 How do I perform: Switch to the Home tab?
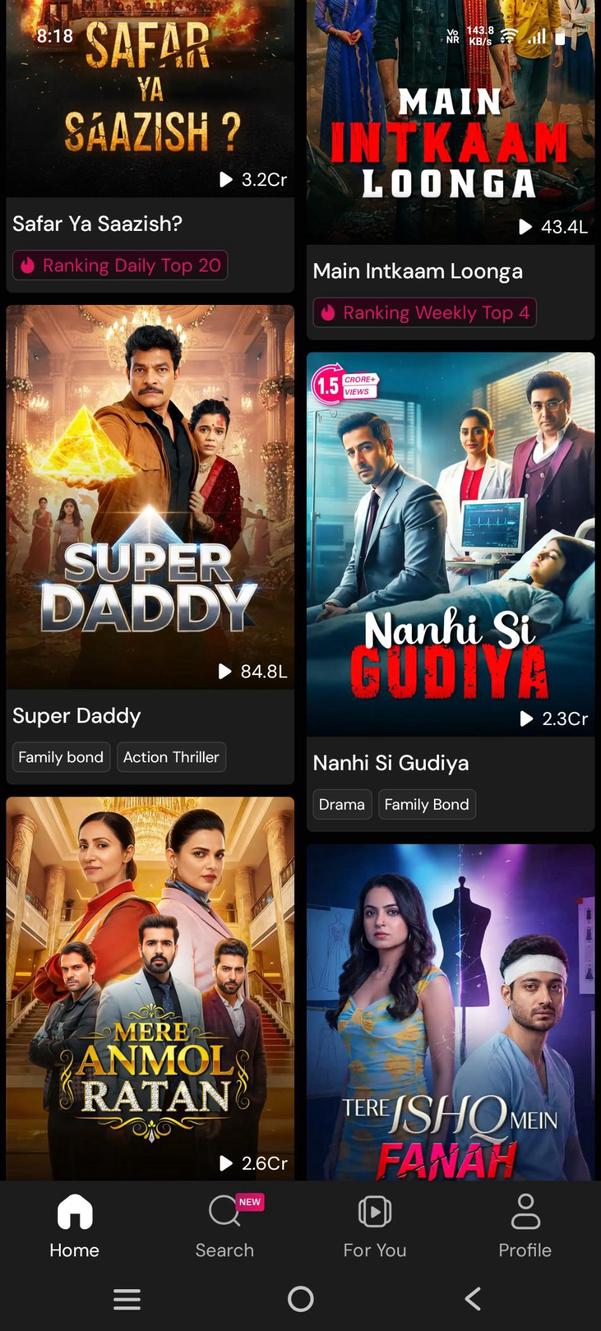point(75,1226)
